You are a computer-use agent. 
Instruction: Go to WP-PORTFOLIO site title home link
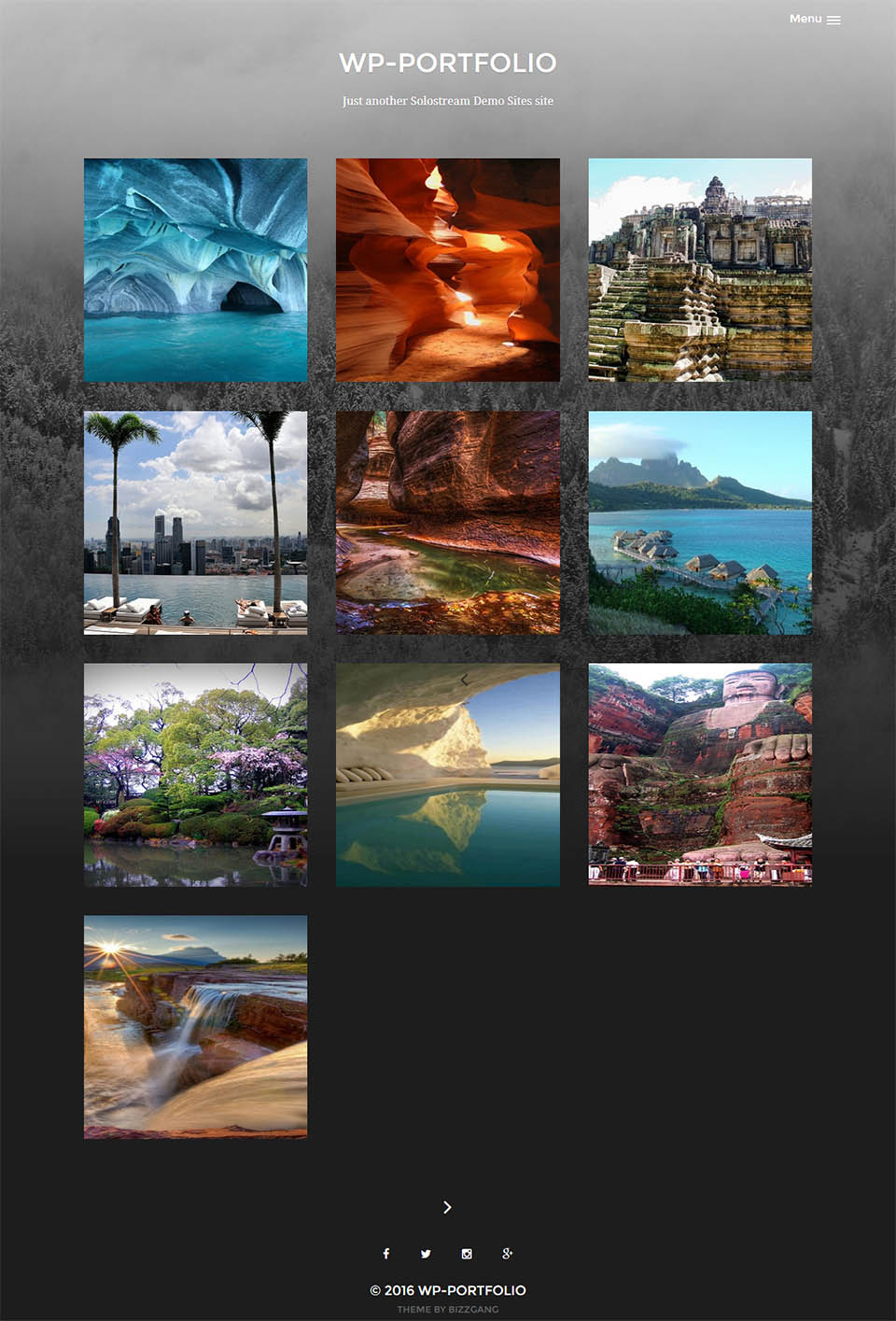coord(447,63)
